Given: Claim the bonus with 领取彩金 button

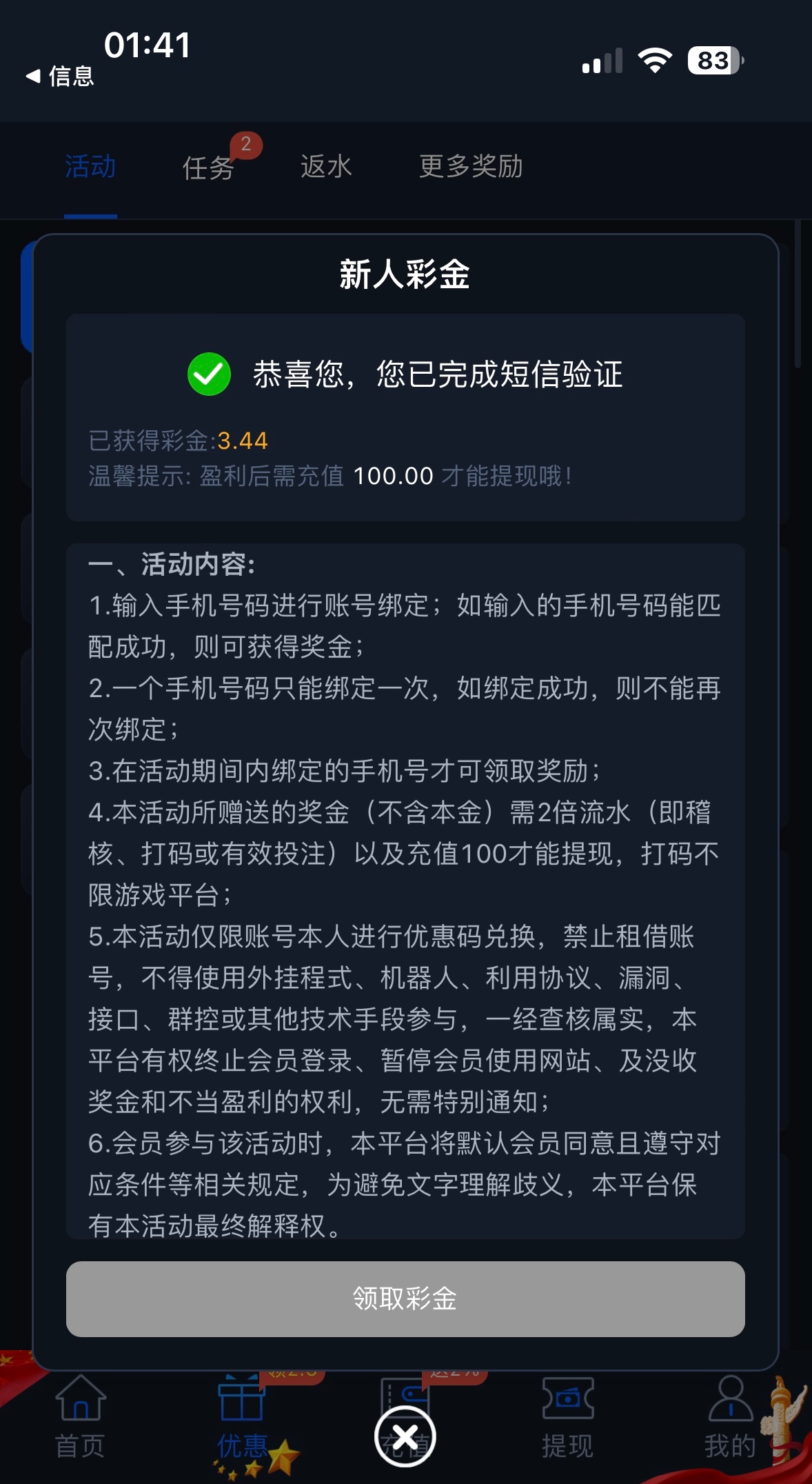Looking at the screenshot, I should [405, 1298].
